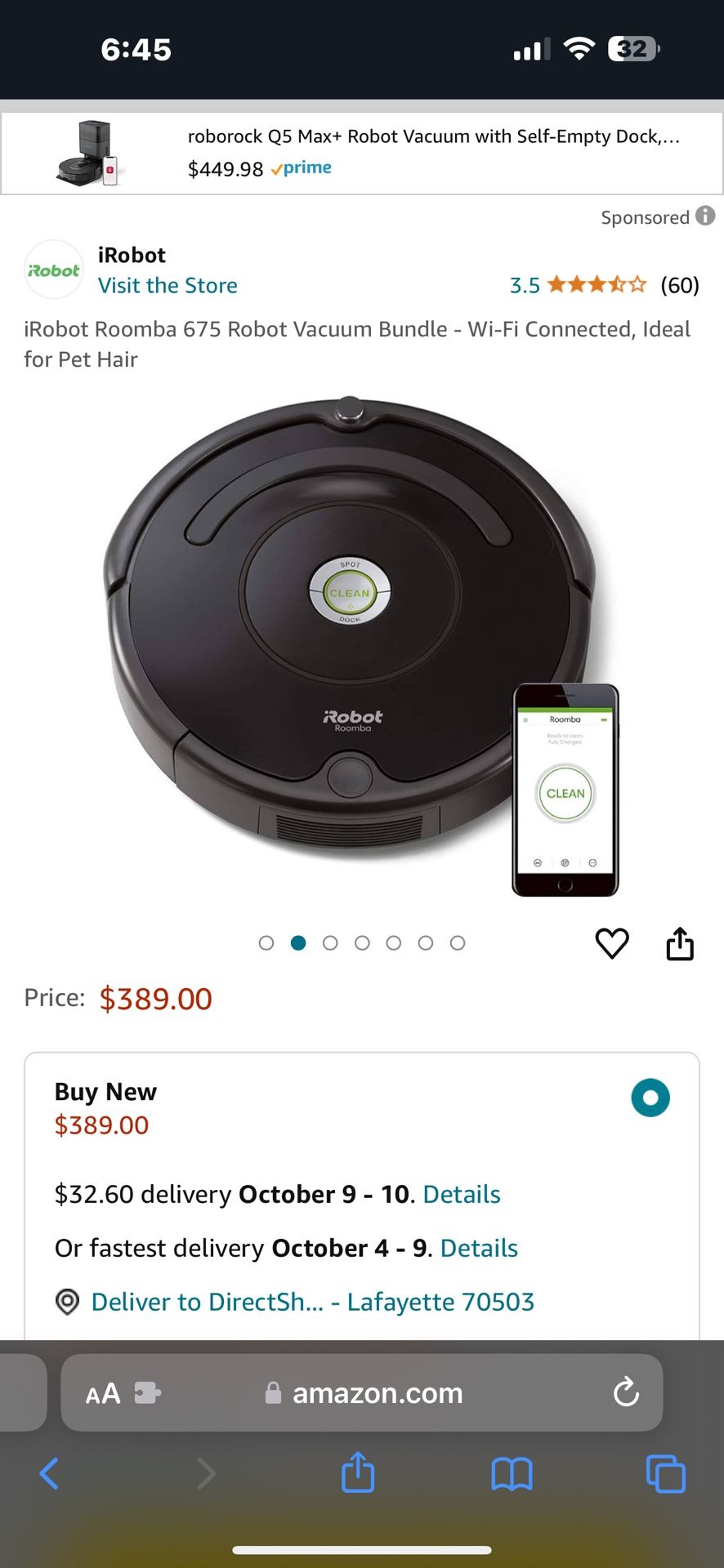Open Safari bookmarks
724x1568 pixels.
click(512, 1474)
